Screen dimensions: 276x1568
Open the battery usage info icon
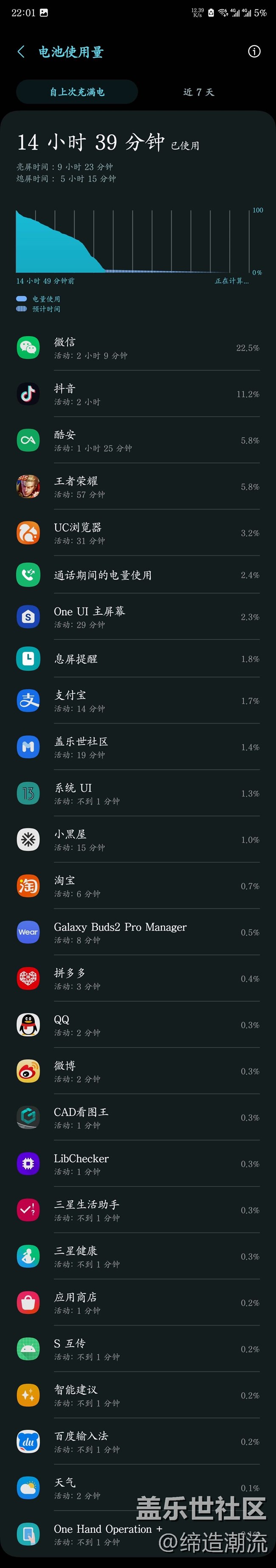(x=254, y=52)
